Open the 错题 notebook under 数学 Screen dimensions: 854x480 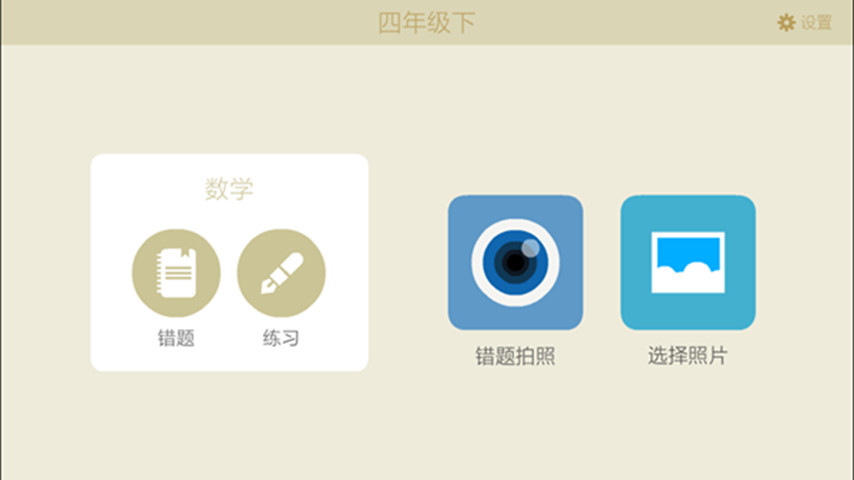[x=176, y=274]
